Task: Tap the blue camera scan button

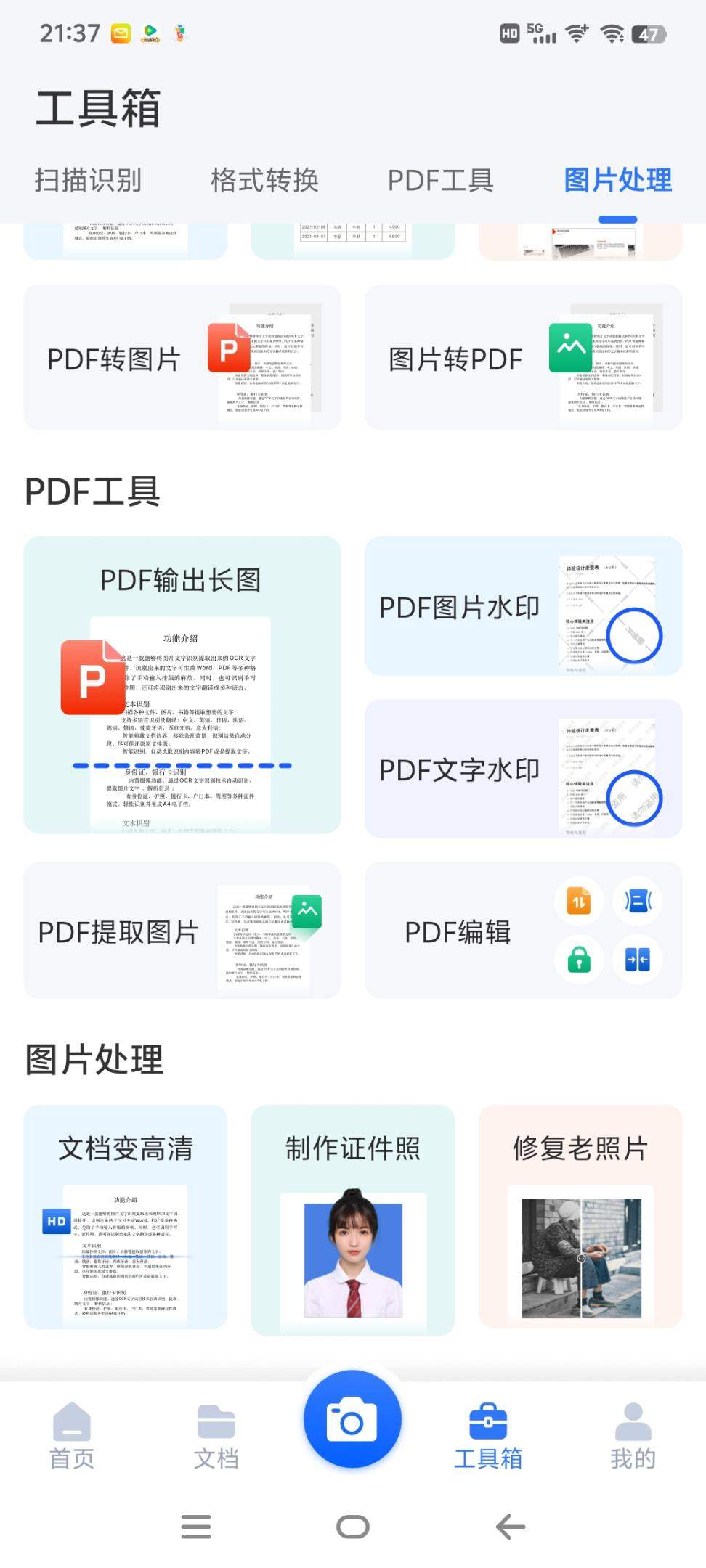Action: (x=352, y=1419)
